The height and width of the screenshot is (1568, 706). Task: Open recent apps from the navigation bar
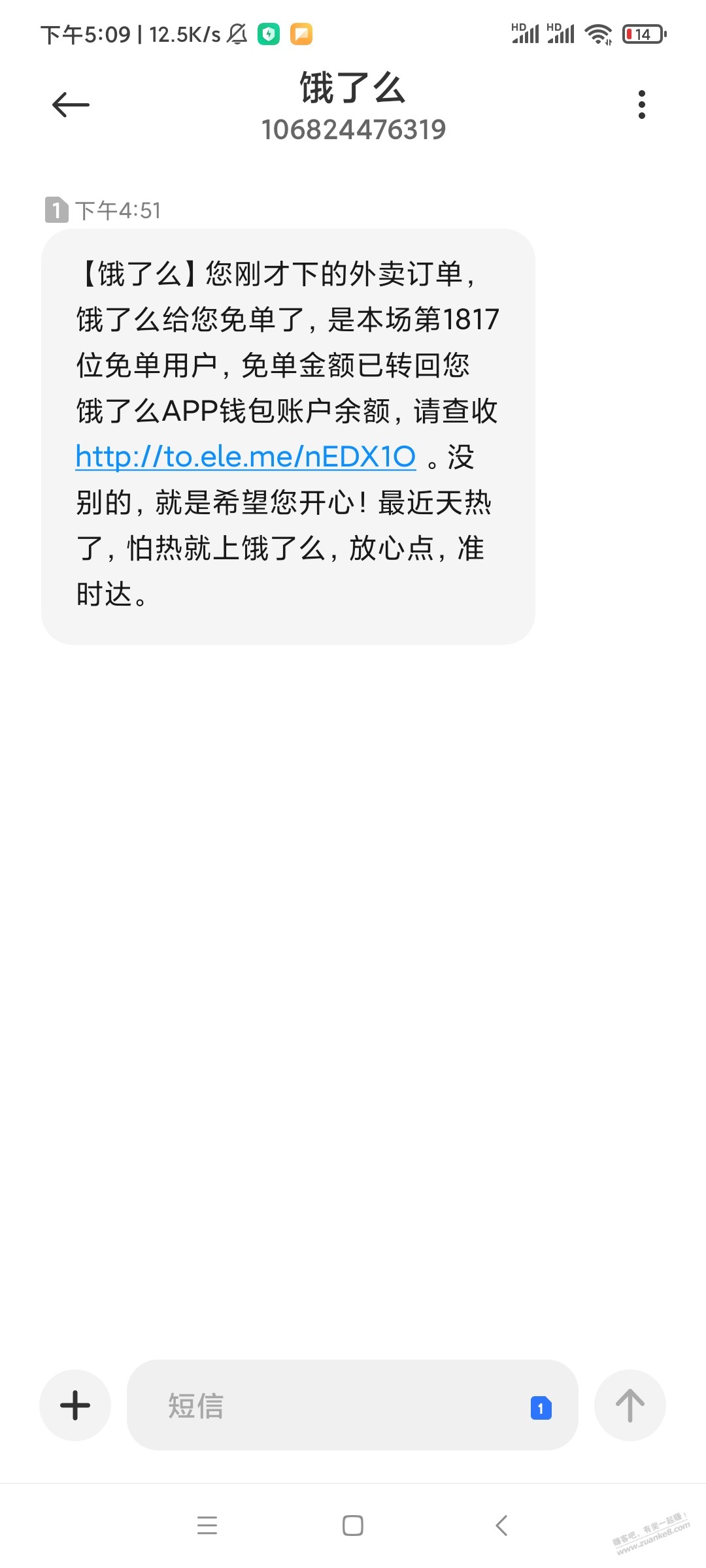pyautogui.click(x=207, y=1526)
